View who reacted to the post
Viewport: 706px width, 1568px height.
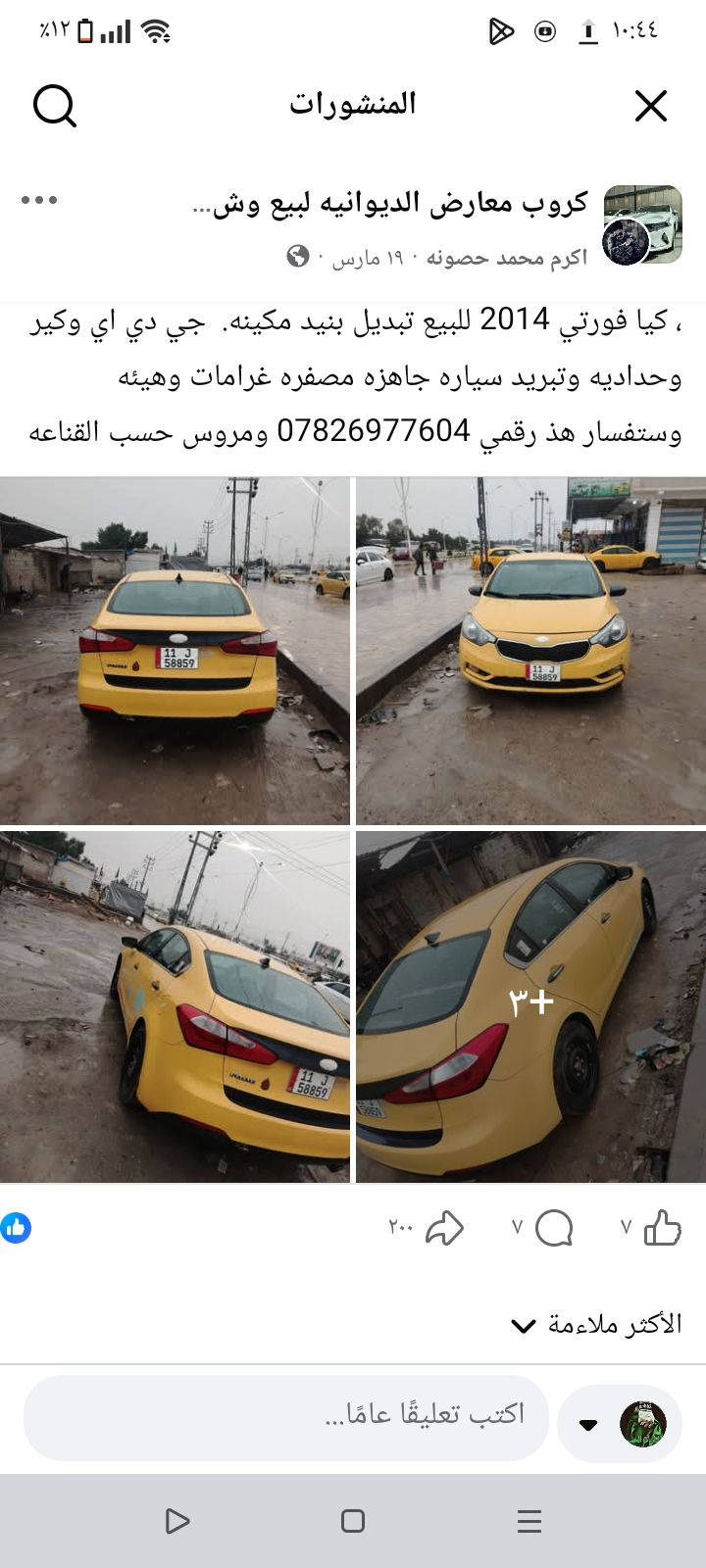coord(17,1228)
